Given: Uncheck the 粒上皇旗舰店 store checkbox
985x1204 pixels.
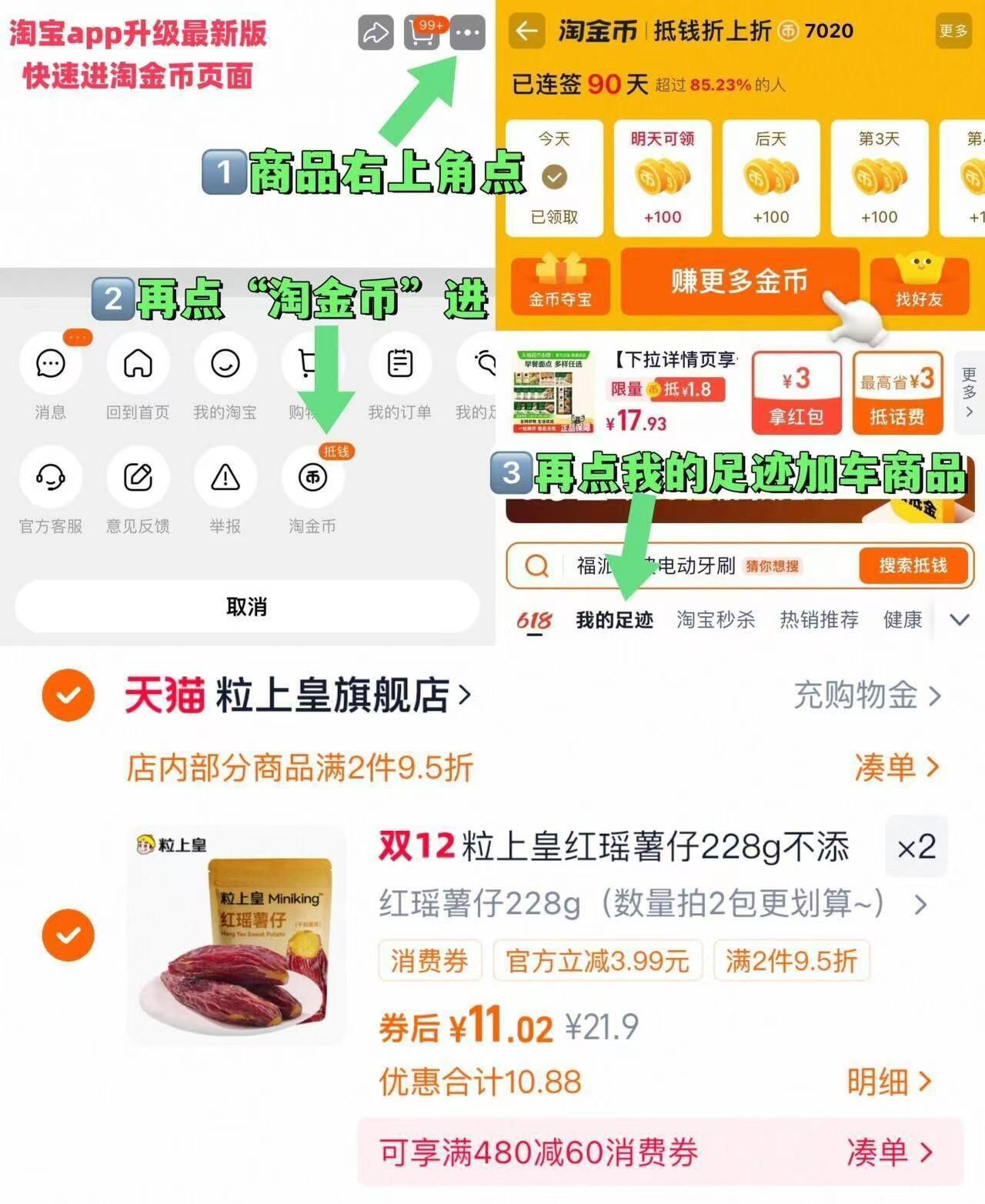Looking at the screenshot, I should click(68, 696).
